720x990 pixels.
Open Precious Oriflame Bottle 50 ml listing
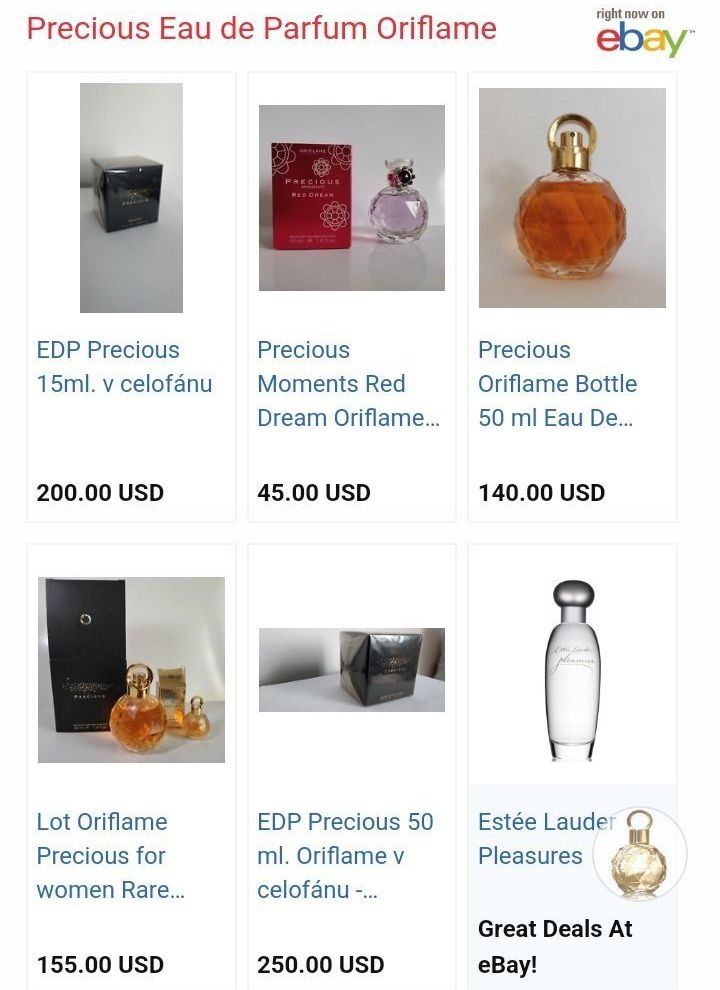coord(557,384)
